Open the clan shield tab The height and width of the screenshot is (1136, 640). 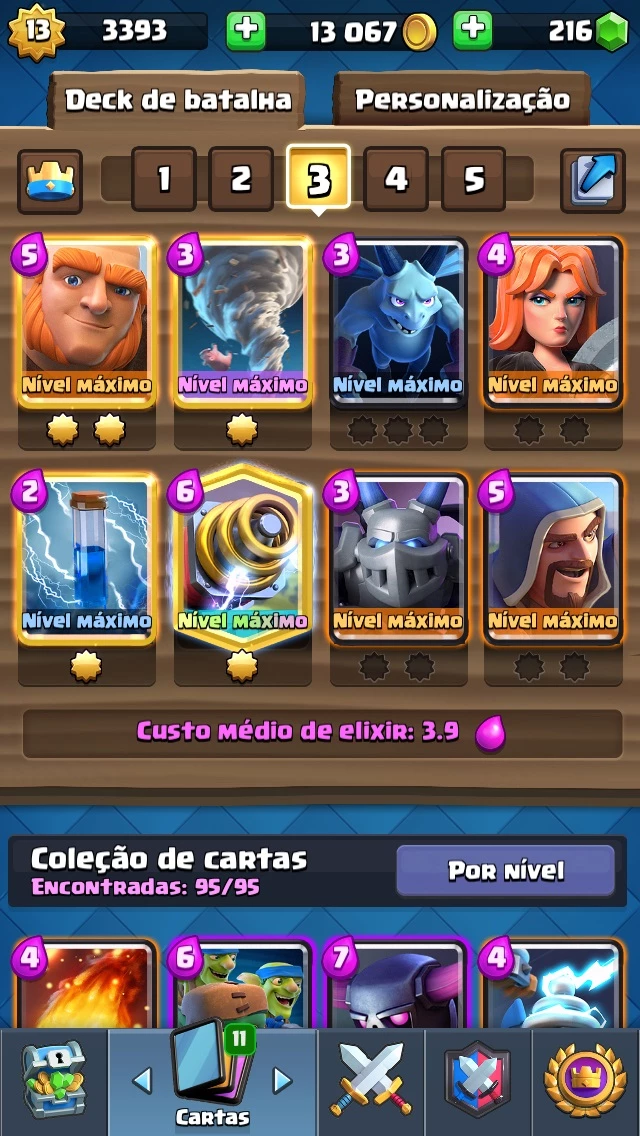pyautogui.click(x=477, y=1079)
